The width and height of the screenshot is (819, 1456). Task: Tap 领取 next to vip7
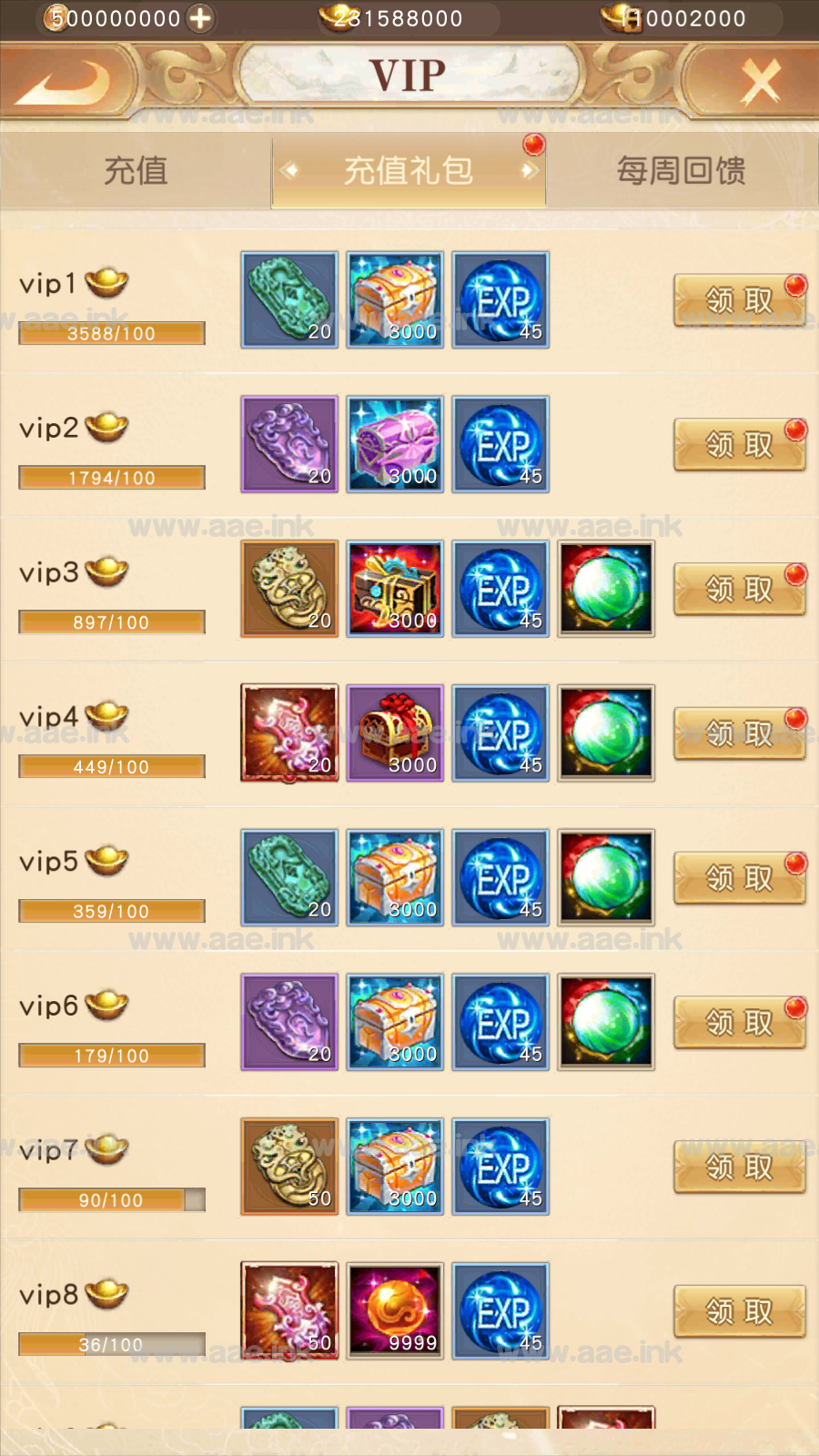coord(739,1167)
